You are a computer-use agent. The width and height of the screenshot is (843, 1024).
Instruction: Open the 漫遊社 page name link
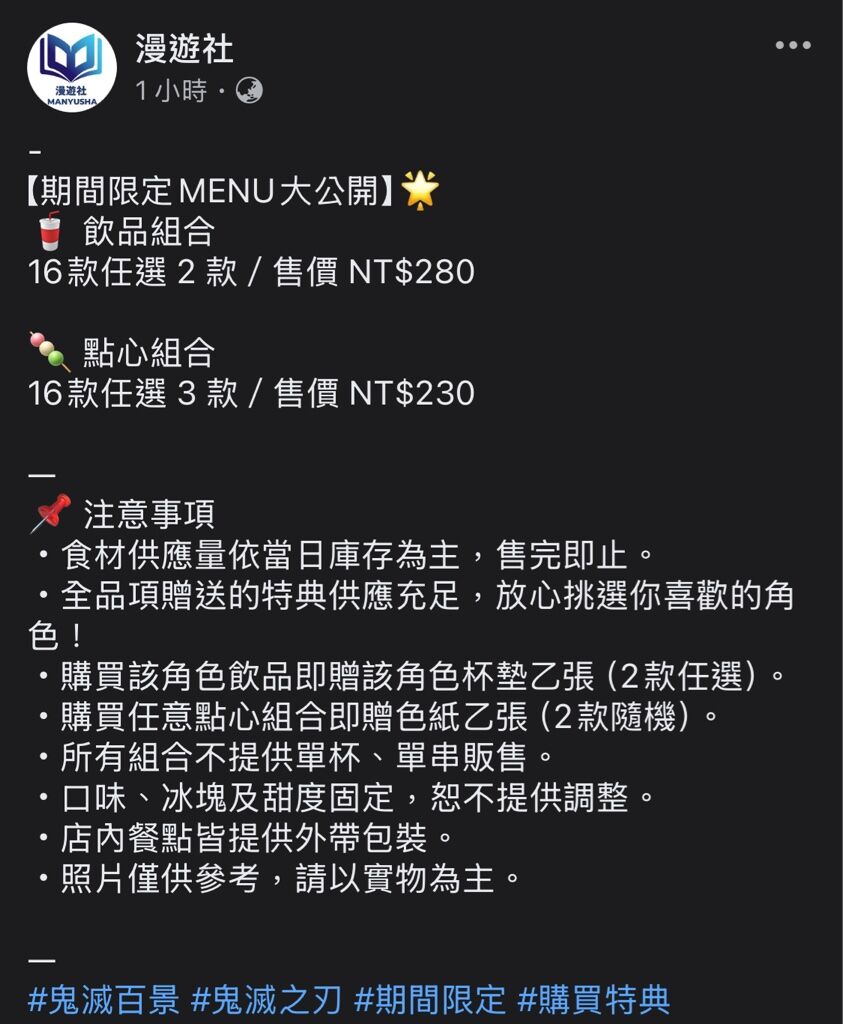pos(184,46)
